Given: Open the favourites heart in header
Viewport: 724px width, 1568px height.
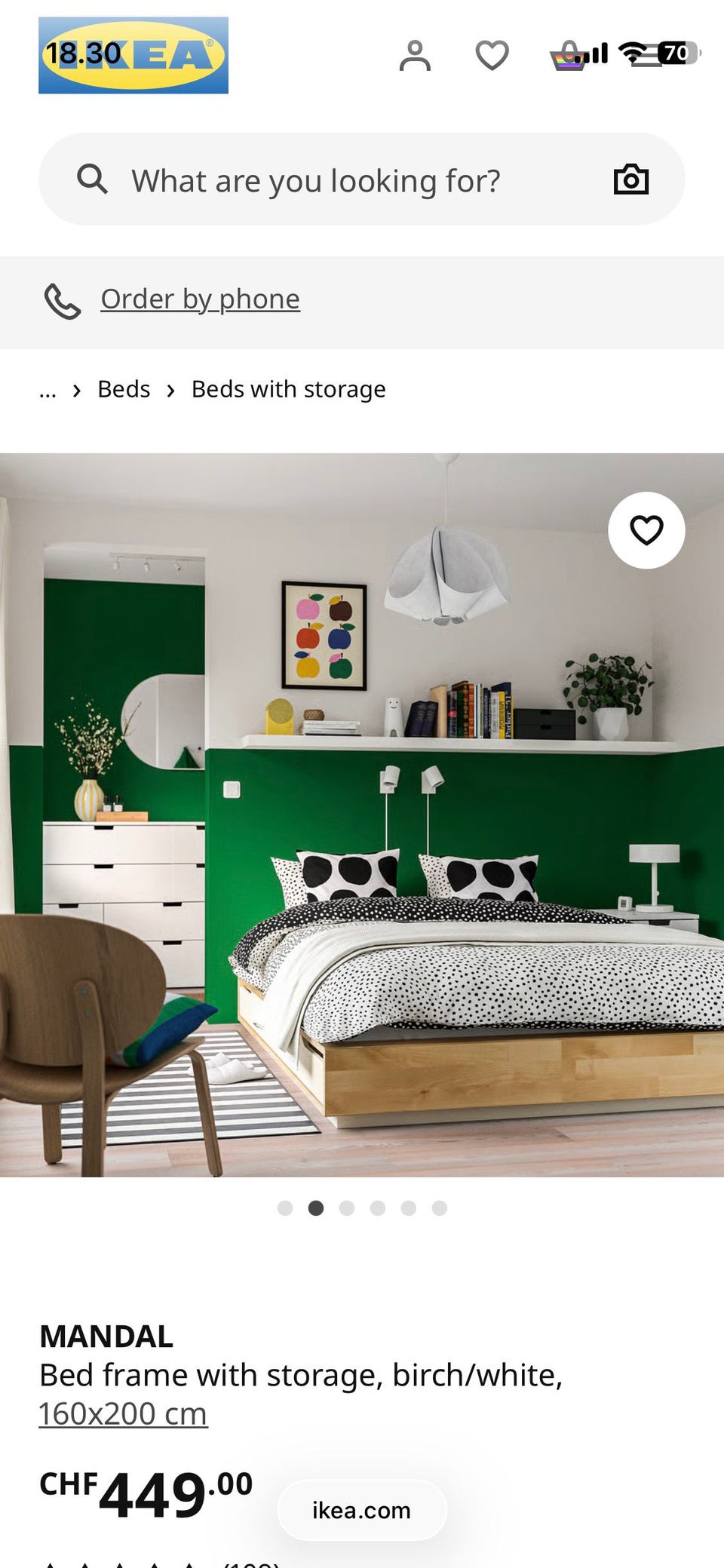Looking at the screenshot, I should (492, 57).
